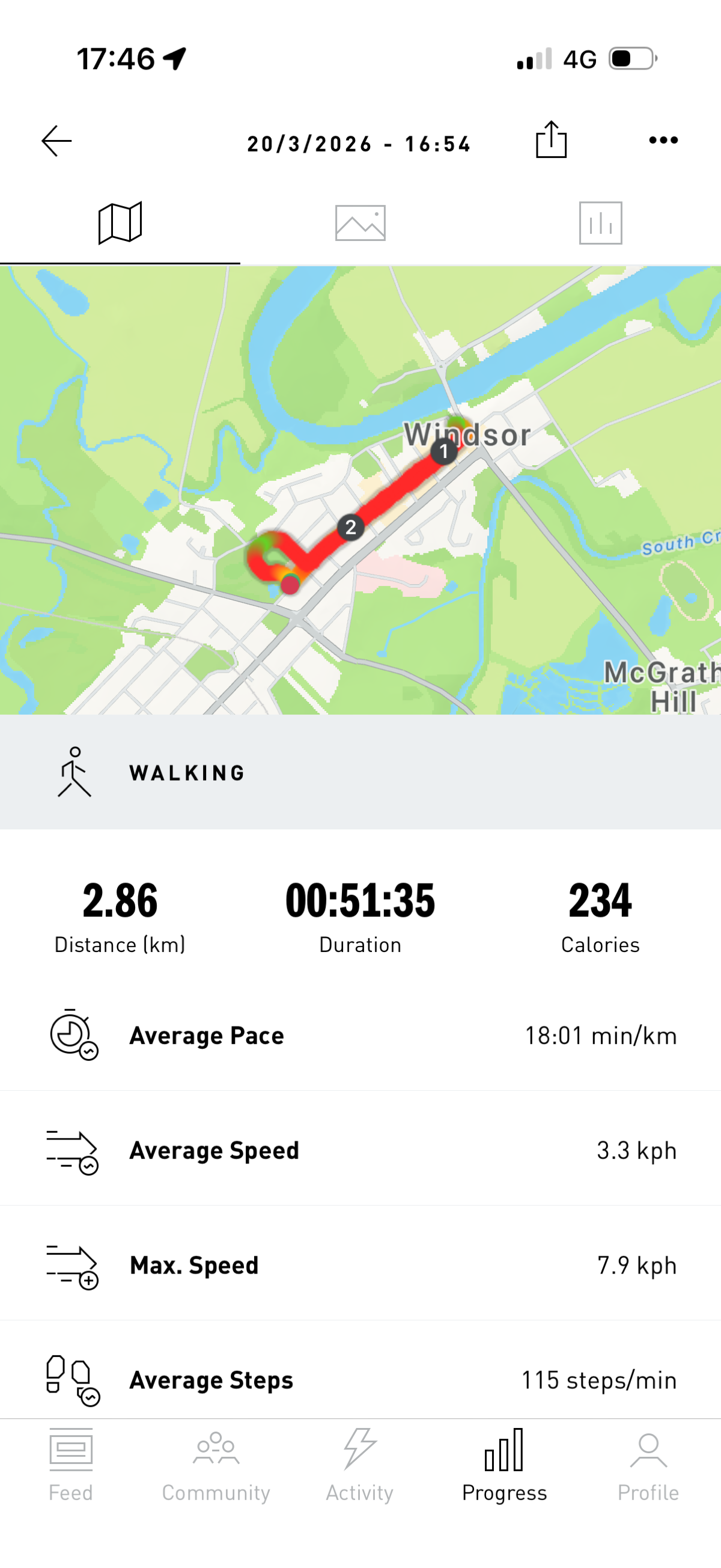Switch to the photos tab
This screenshot has width=721, height=1568.
360,224
